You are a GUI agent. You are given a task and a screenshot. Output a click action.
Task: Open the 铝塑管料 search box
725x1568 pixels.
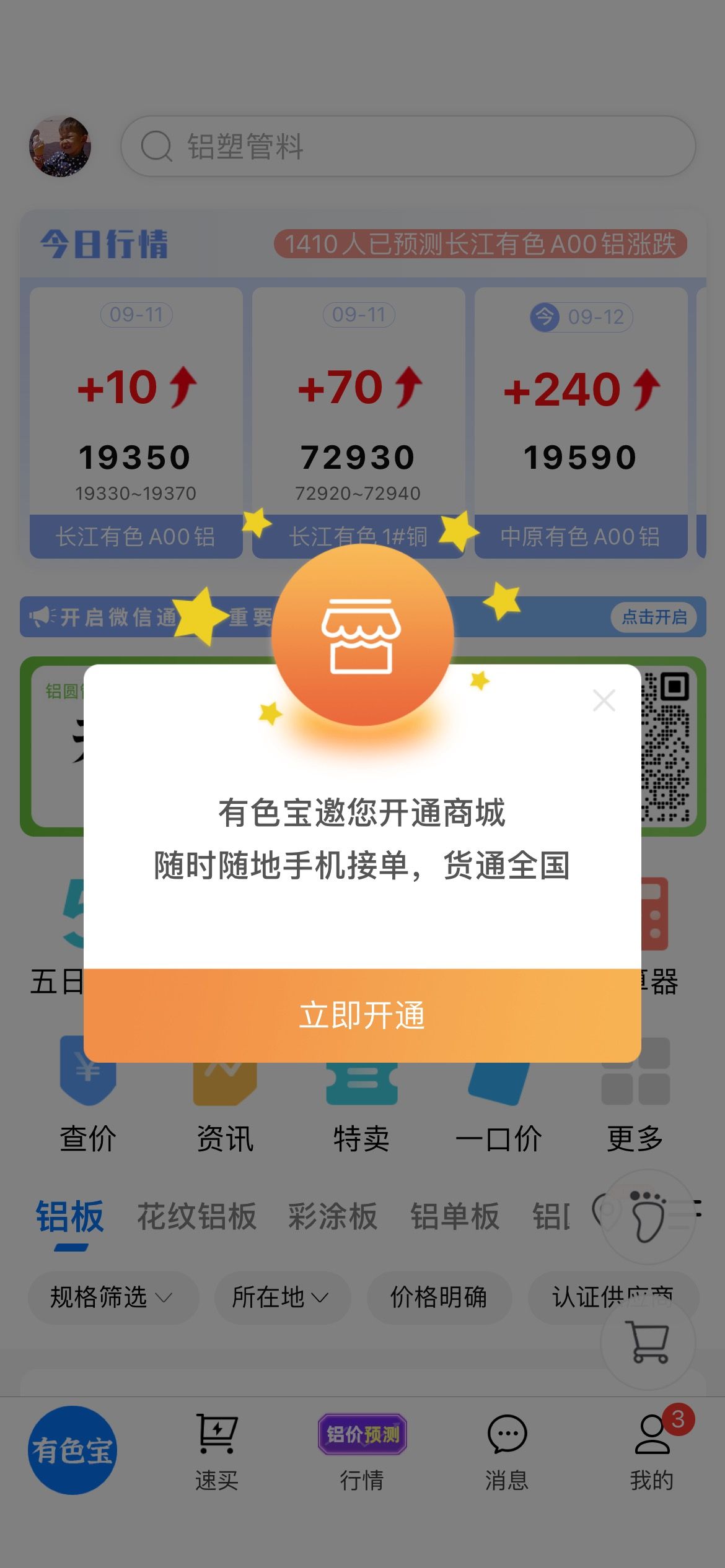pos(408,147)
